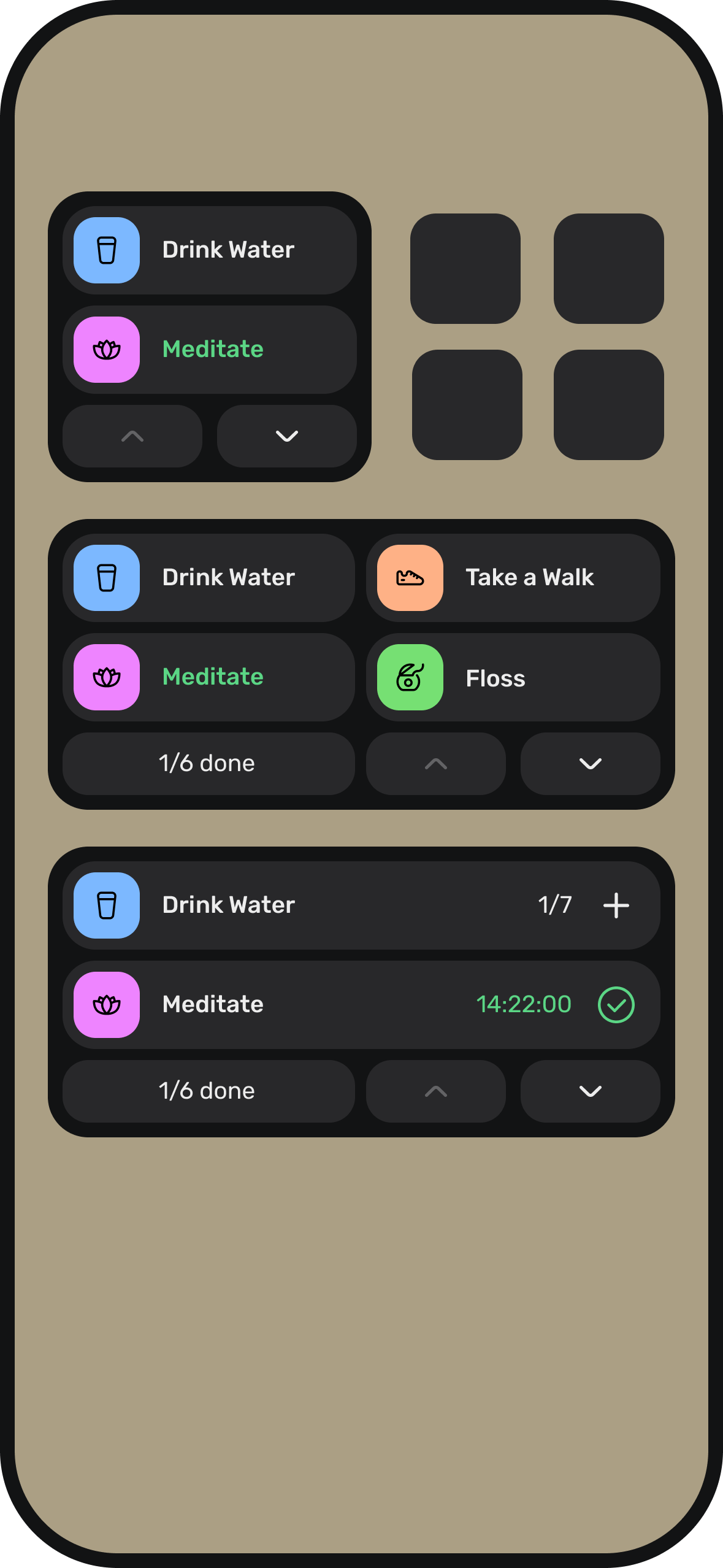Click the down chevron in the bottom widget
This screenshot has width=723, height=1568.
pyautogui.click(x=591, y=1091)
